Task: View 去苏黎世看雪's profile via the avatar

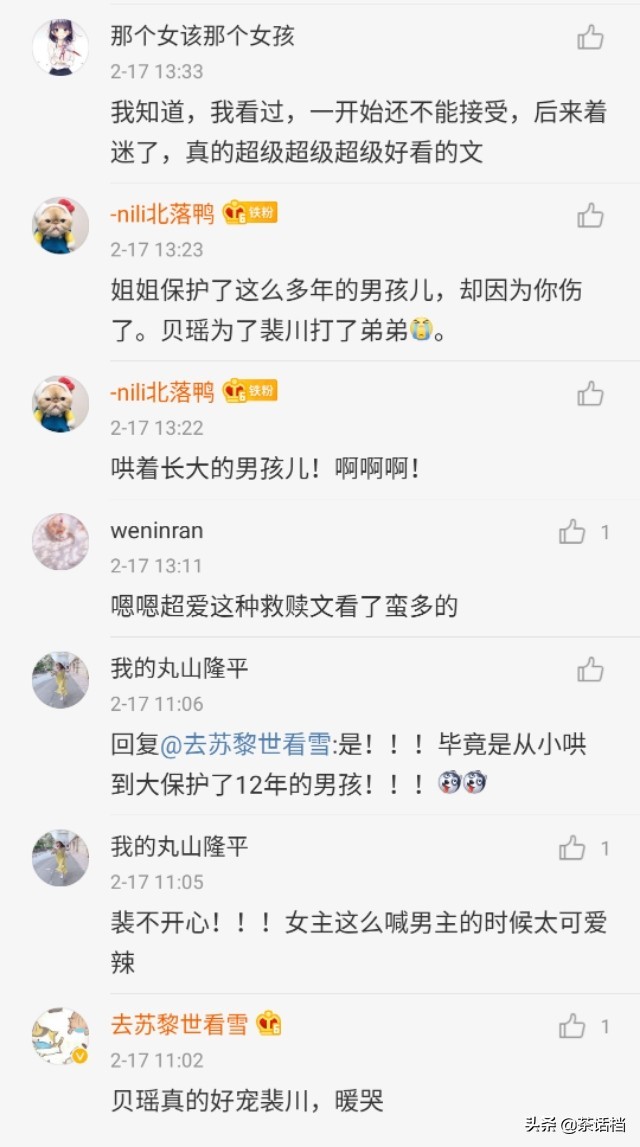Action: (x=60, y=1035)
